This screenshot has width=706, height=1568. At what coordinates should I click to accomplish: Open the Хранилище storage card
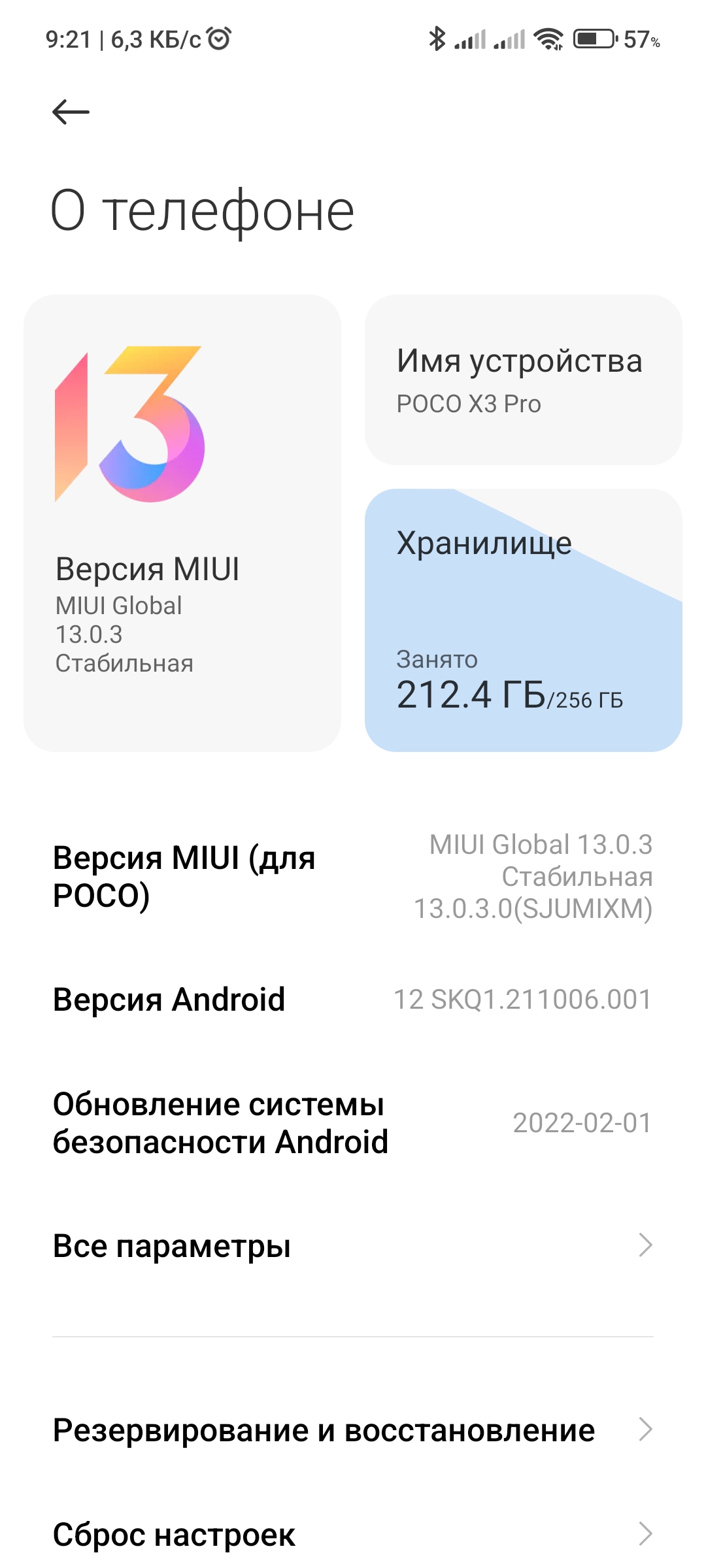523,620
